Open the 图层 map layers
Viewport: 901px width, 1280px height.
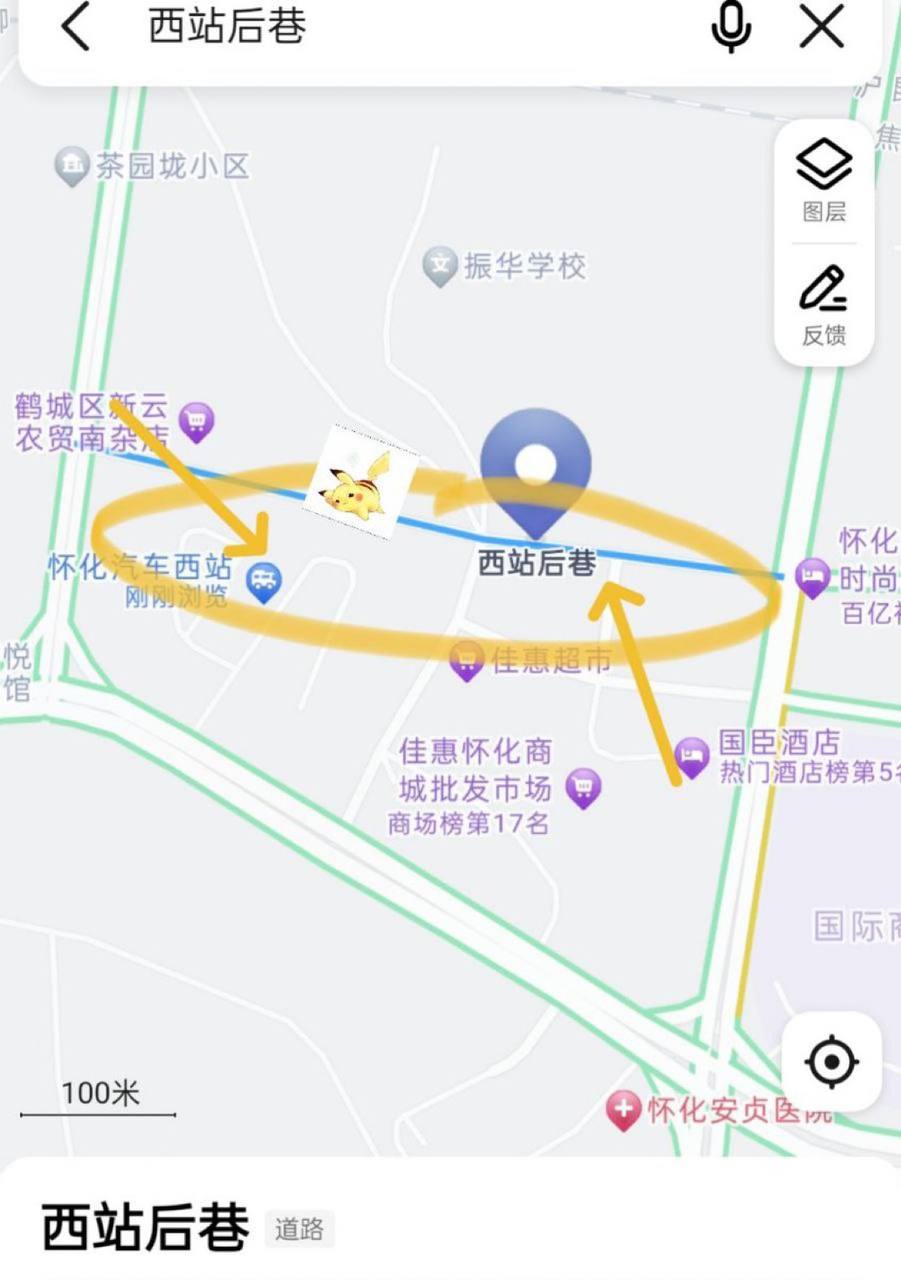(824, 181)
